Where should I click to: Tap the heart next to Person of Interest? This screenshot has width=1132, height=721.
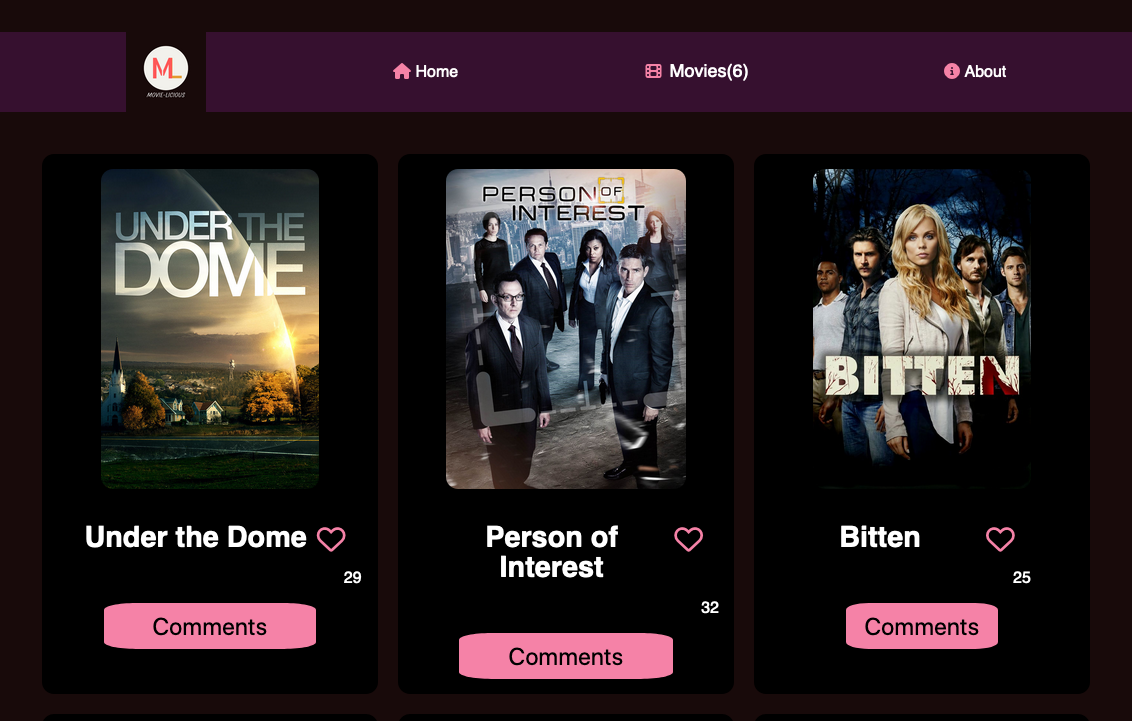coord(688,539)
